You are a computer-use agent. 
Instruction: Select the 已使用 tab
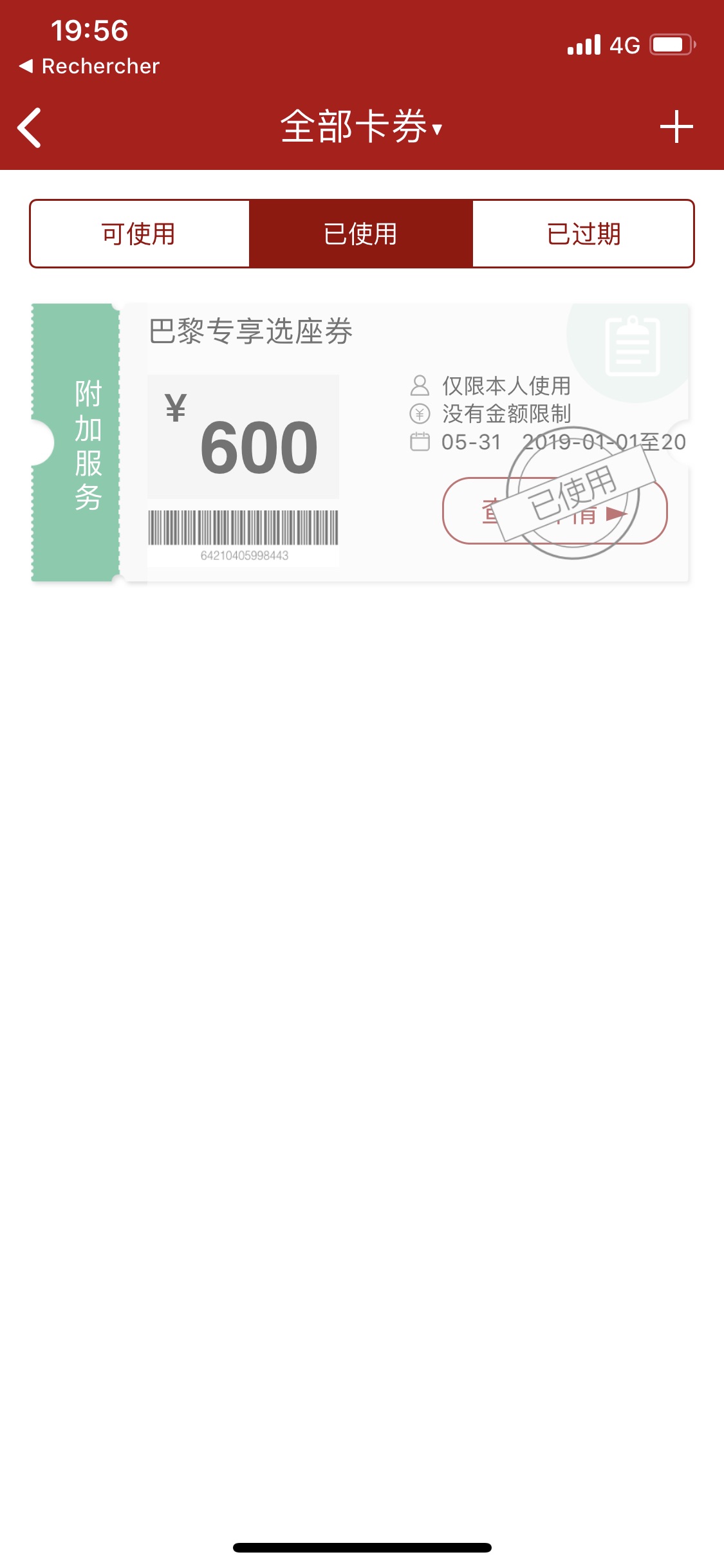coord(361,234)
